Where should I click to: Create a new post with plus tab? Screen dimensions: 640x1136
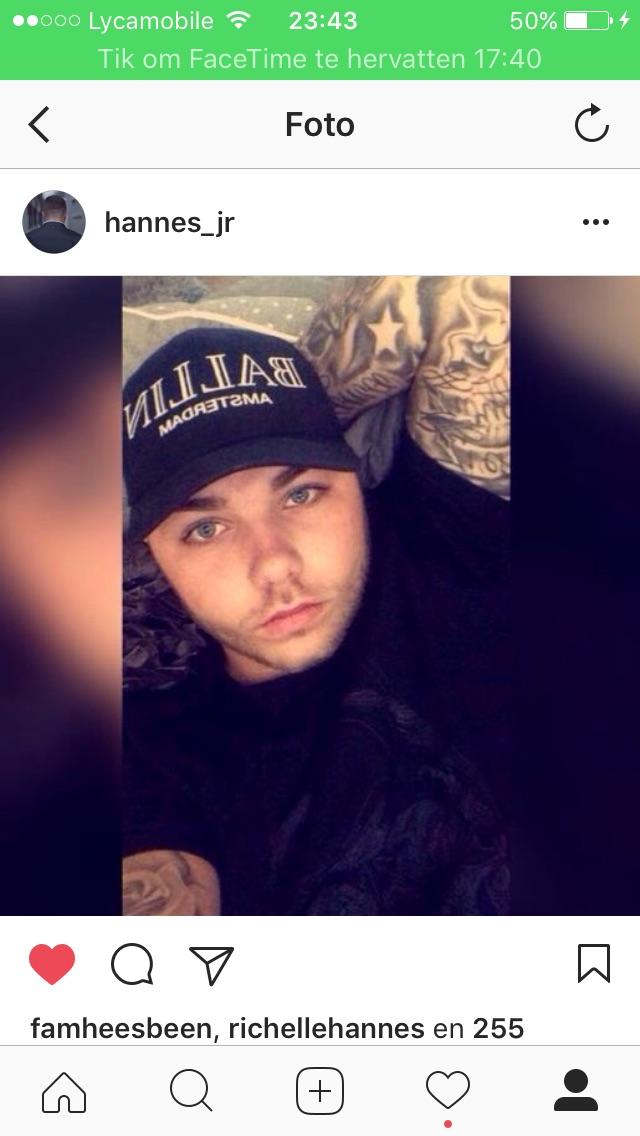[x=320, y=1090]
